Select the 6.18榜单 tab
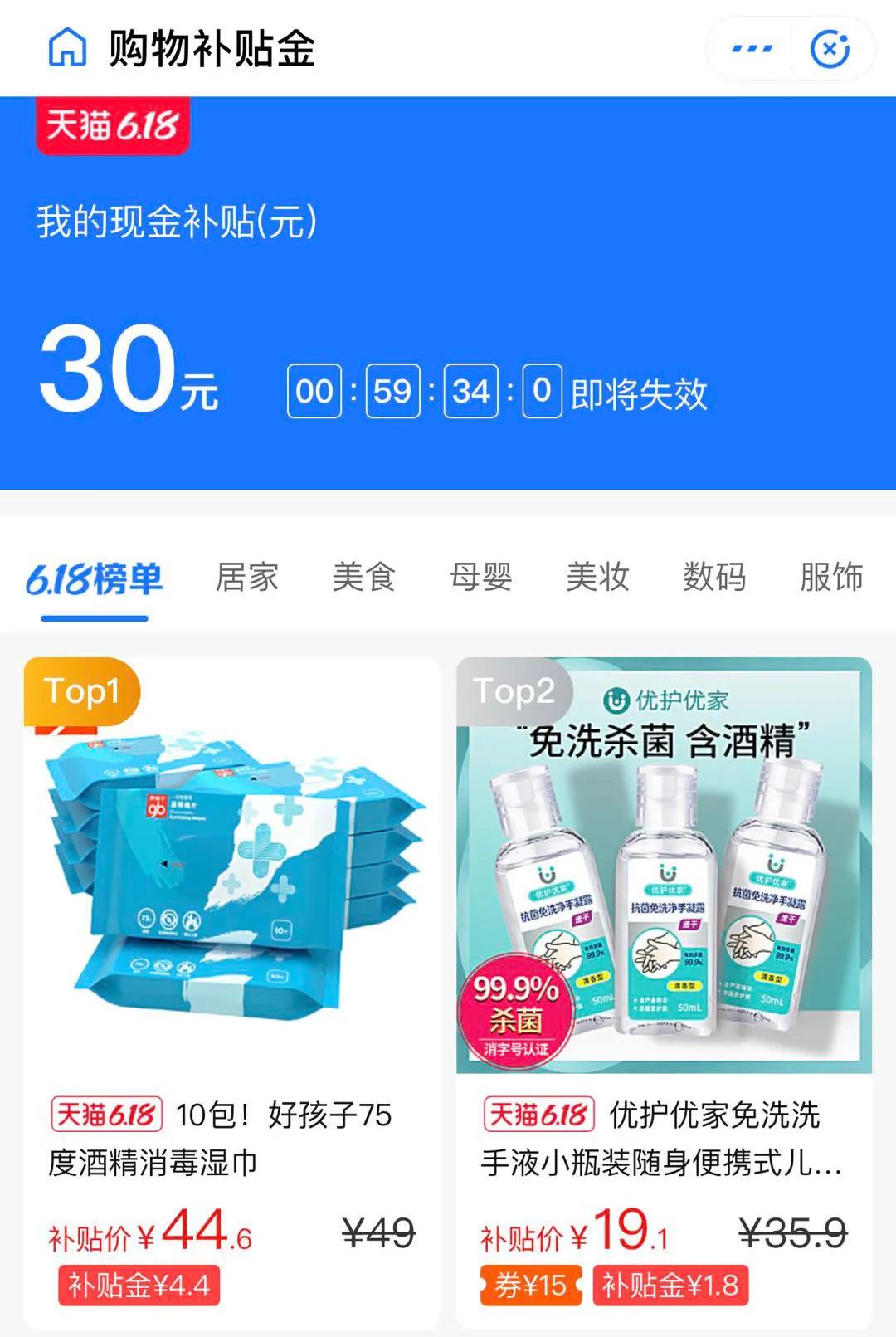This screenshot has height=1337, width=896. 95,578
